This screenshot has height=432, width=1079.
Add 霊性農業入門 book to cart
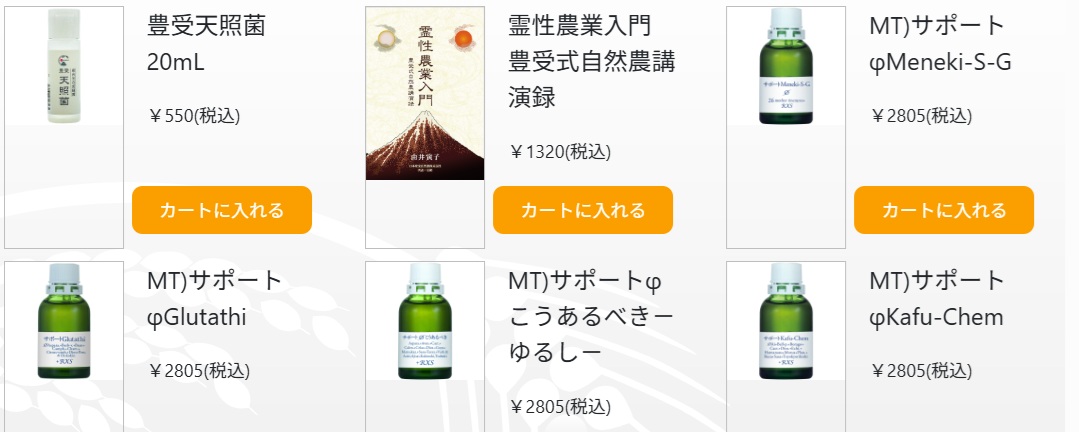[x=582, y=210]
